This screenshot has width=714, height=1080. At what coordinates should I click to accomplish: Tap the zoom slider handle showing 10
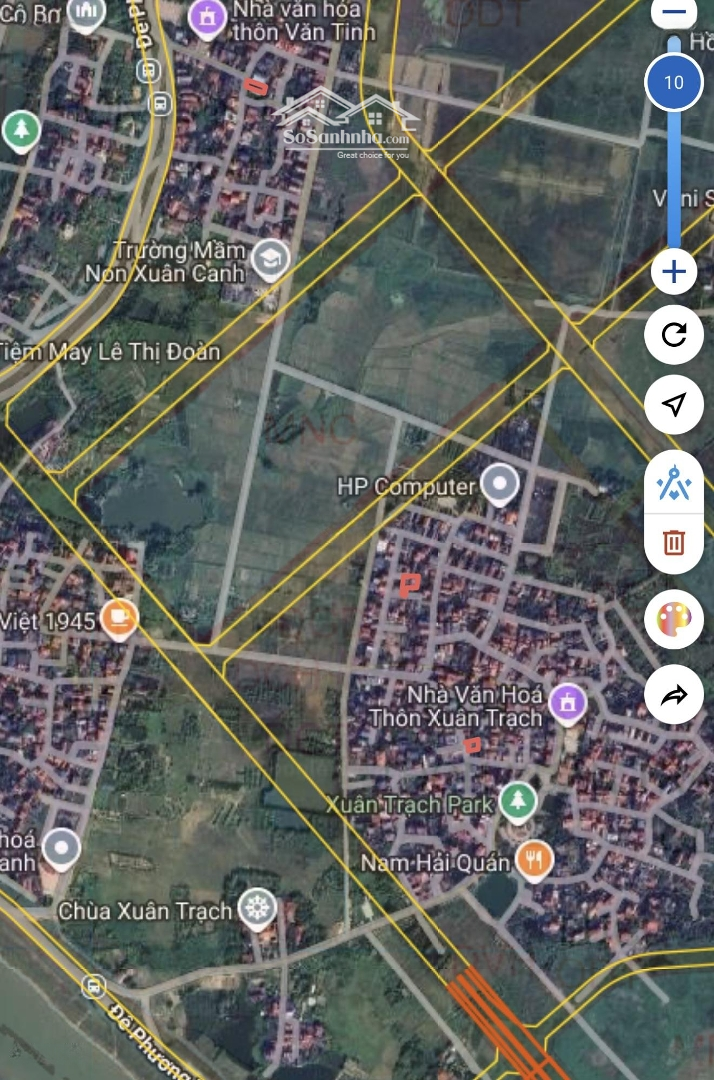674,82
